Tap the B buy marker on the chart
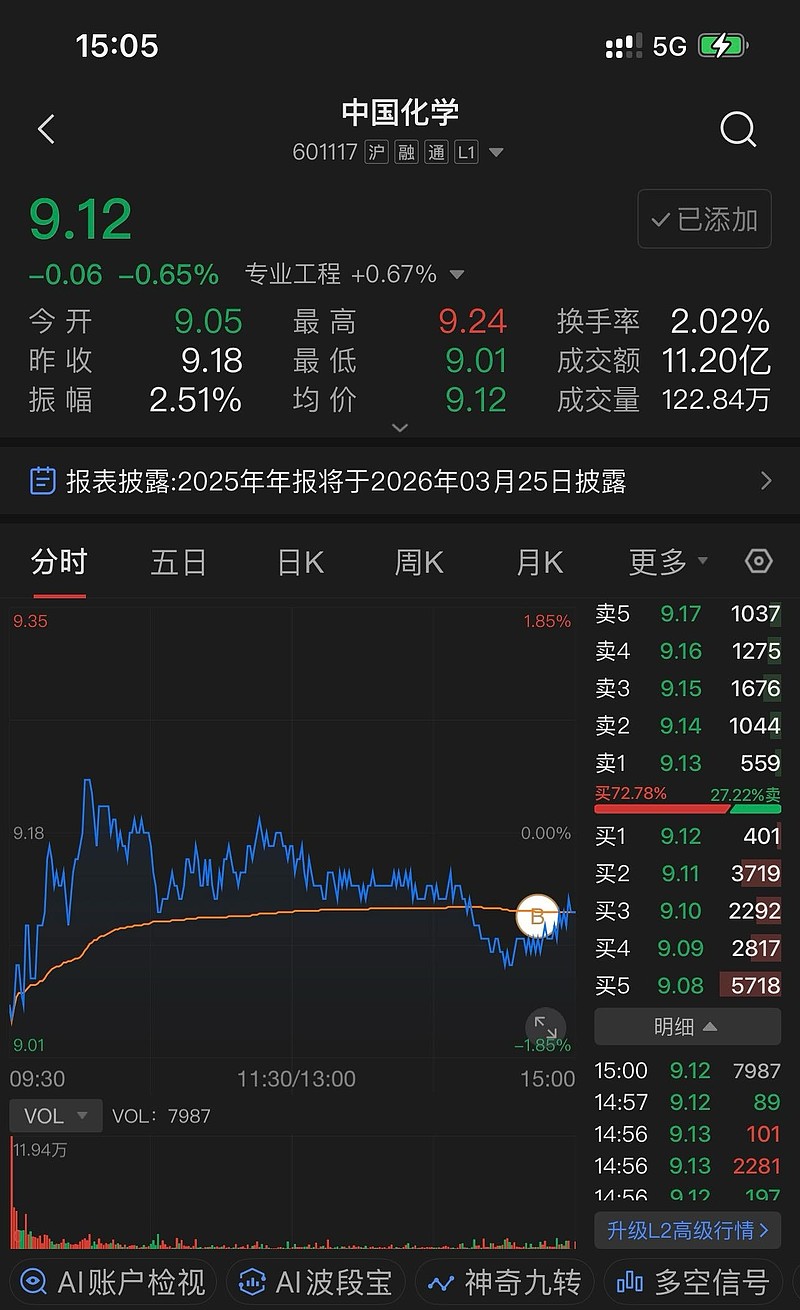This screenshot has width=800, height=1310. tap(538, 915)
